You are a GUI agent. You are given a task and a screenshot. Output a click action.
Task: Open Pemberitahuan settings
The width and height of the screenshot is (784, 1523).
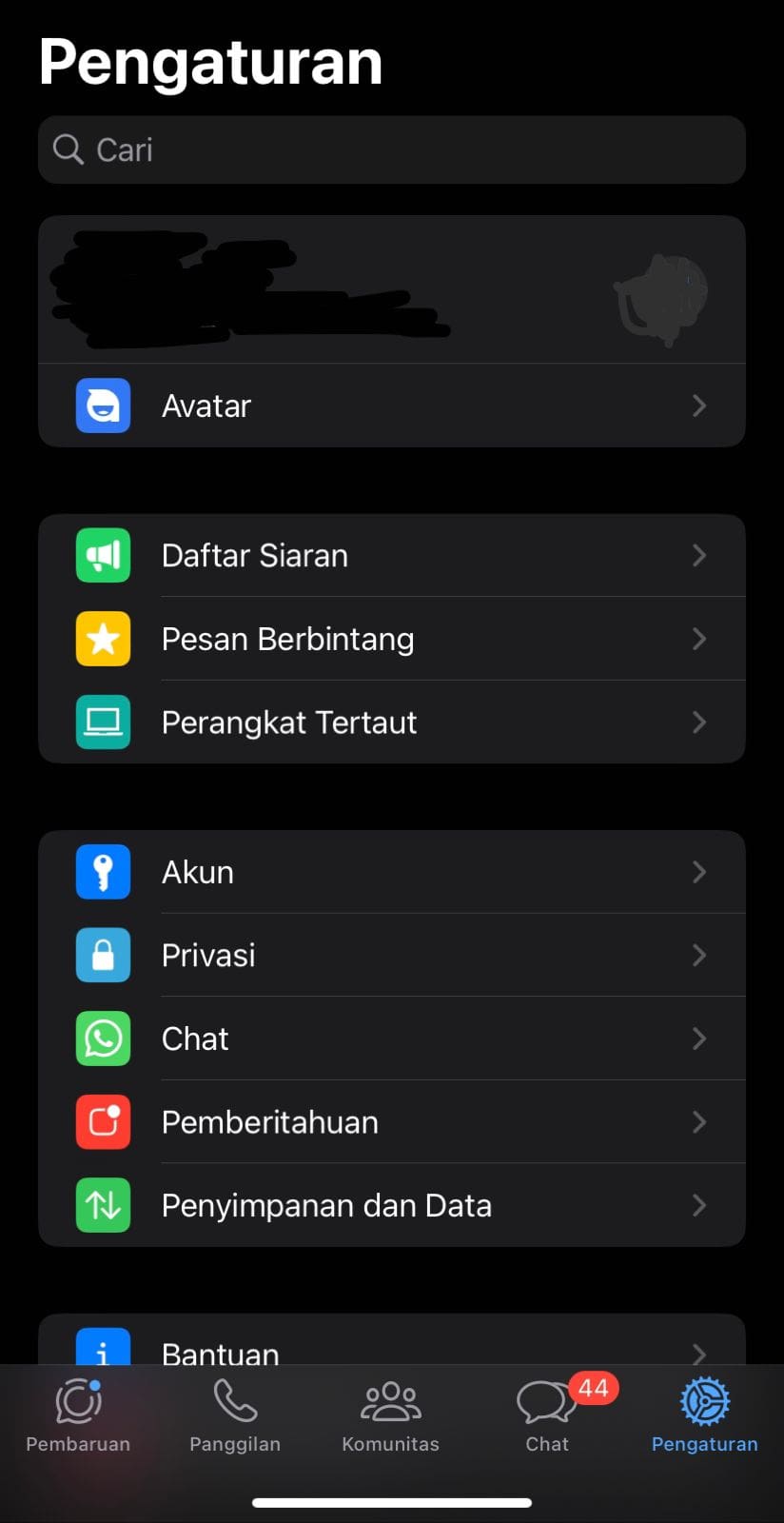(391, 1122)
